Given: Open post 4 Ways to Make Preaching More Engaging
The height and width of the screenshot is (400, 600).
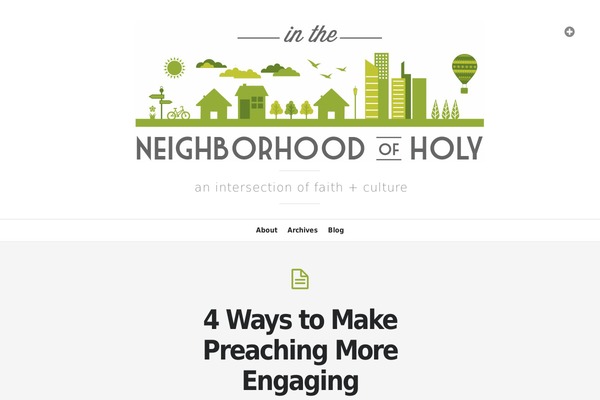Looking at the screenshot, I should (300, 350).
